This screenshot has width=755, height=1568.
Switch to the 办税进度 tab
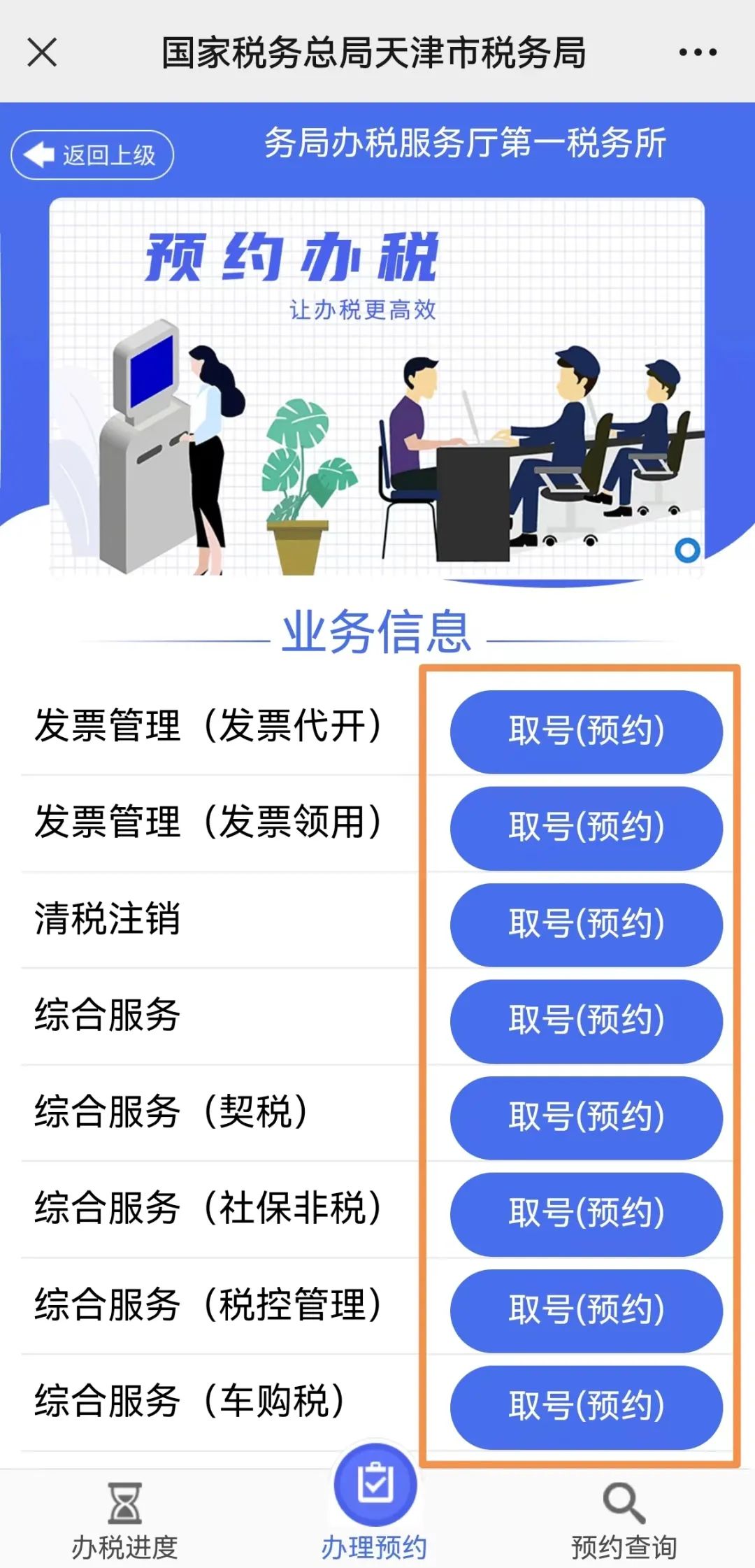pyautogui.click(x=125, y=1523)
